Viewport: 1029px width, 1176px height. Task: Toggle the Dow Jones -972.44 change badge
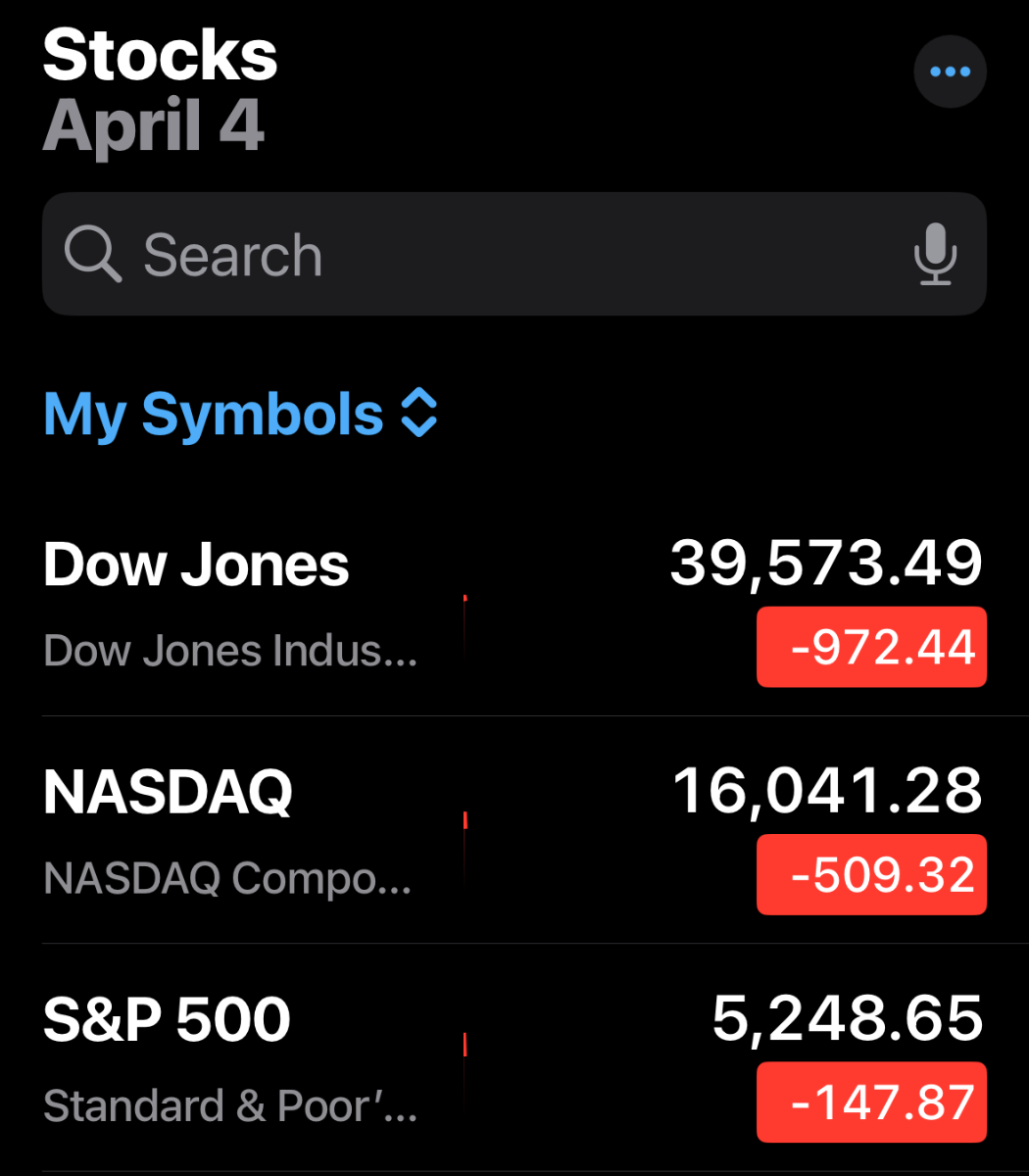click(x=871, y=648)
